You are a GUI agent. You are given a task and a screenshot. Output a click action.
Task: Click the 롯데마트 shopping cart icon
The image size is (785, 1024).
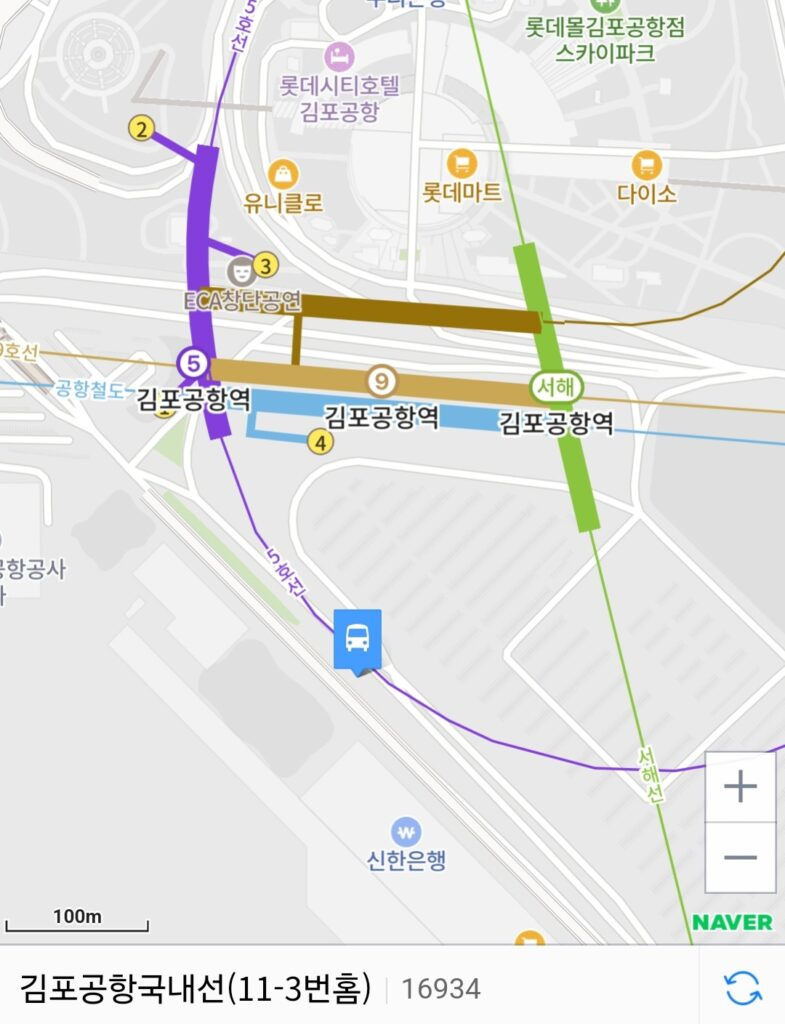coord(461,164)
